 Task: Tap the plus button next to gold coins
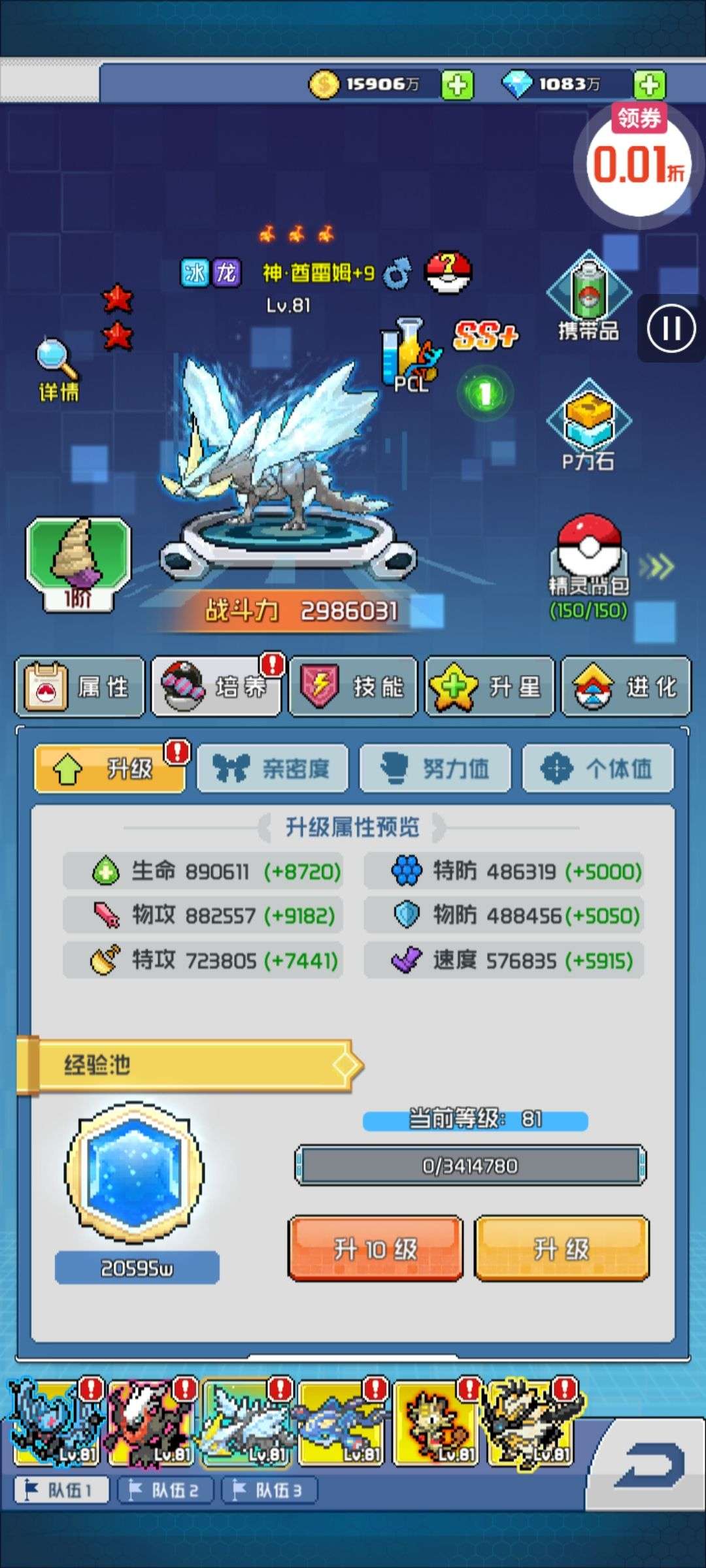coord(457,85)
